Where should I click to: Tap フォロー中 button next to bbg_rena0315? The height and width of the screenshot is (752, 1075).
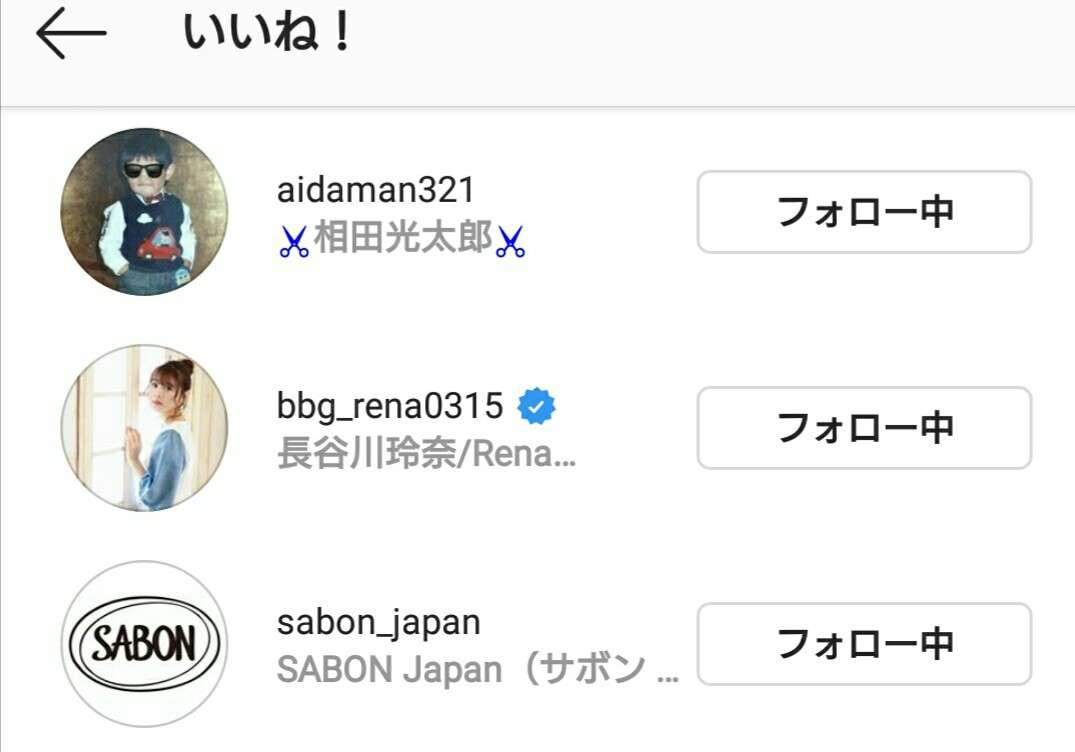[864, 428]
